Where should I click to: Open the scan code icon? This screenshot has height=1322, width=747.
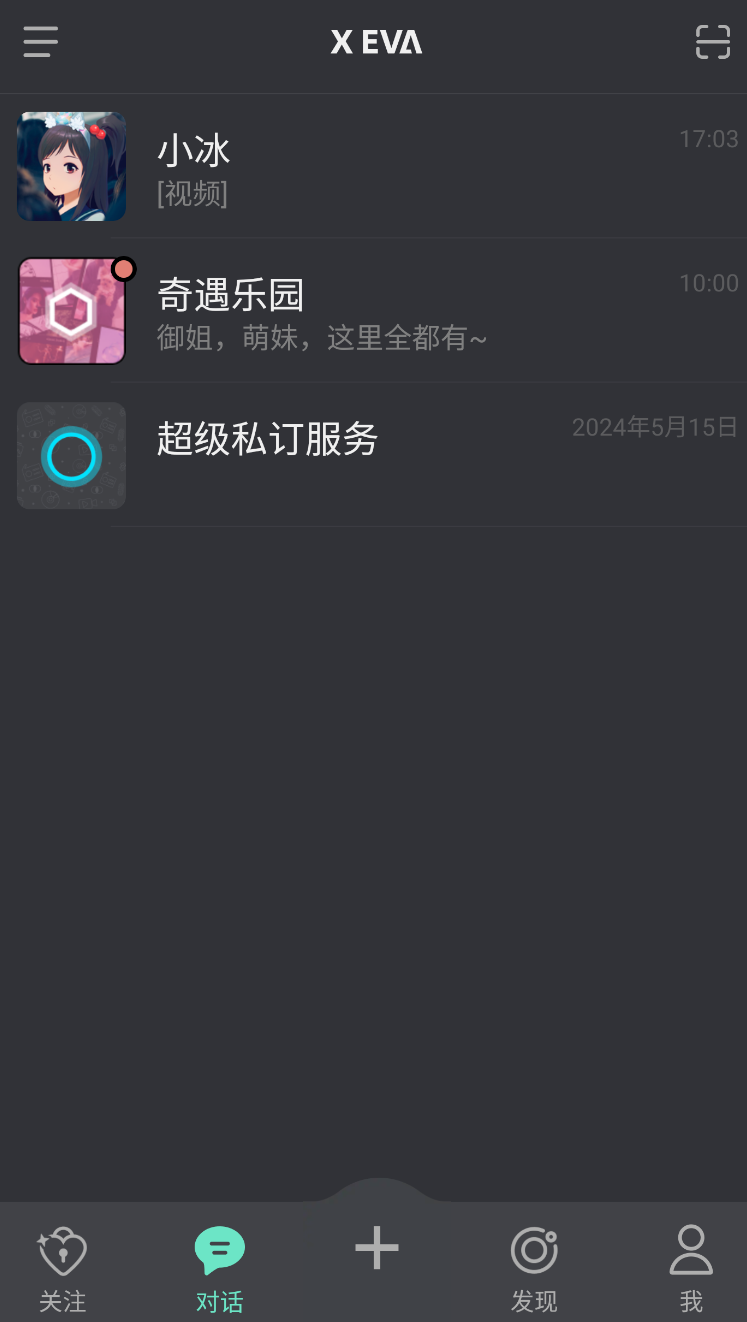[712, 42]
